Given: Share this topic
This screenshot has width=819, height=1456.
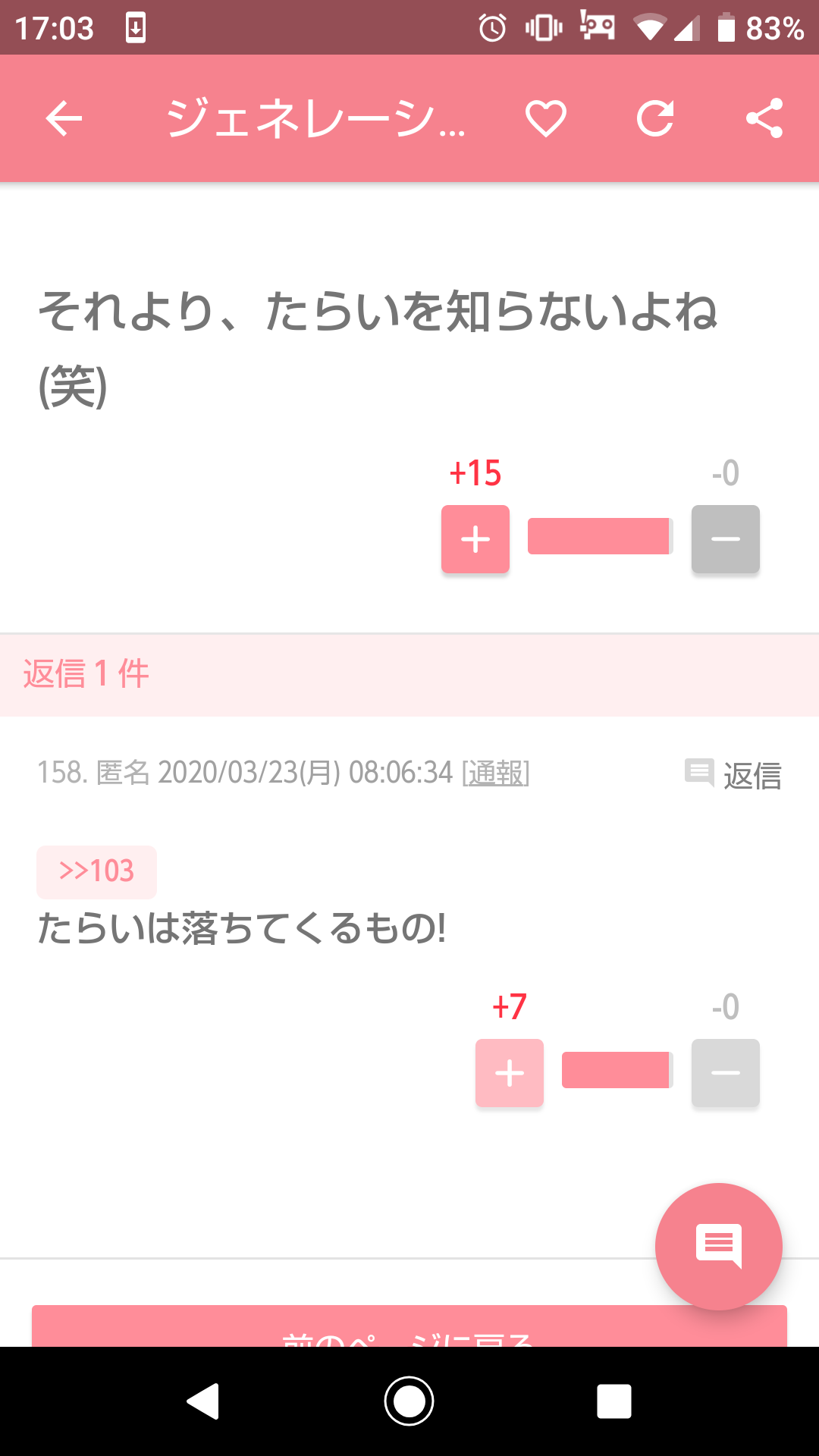Looking at the screenshot, I should (764, 119).
